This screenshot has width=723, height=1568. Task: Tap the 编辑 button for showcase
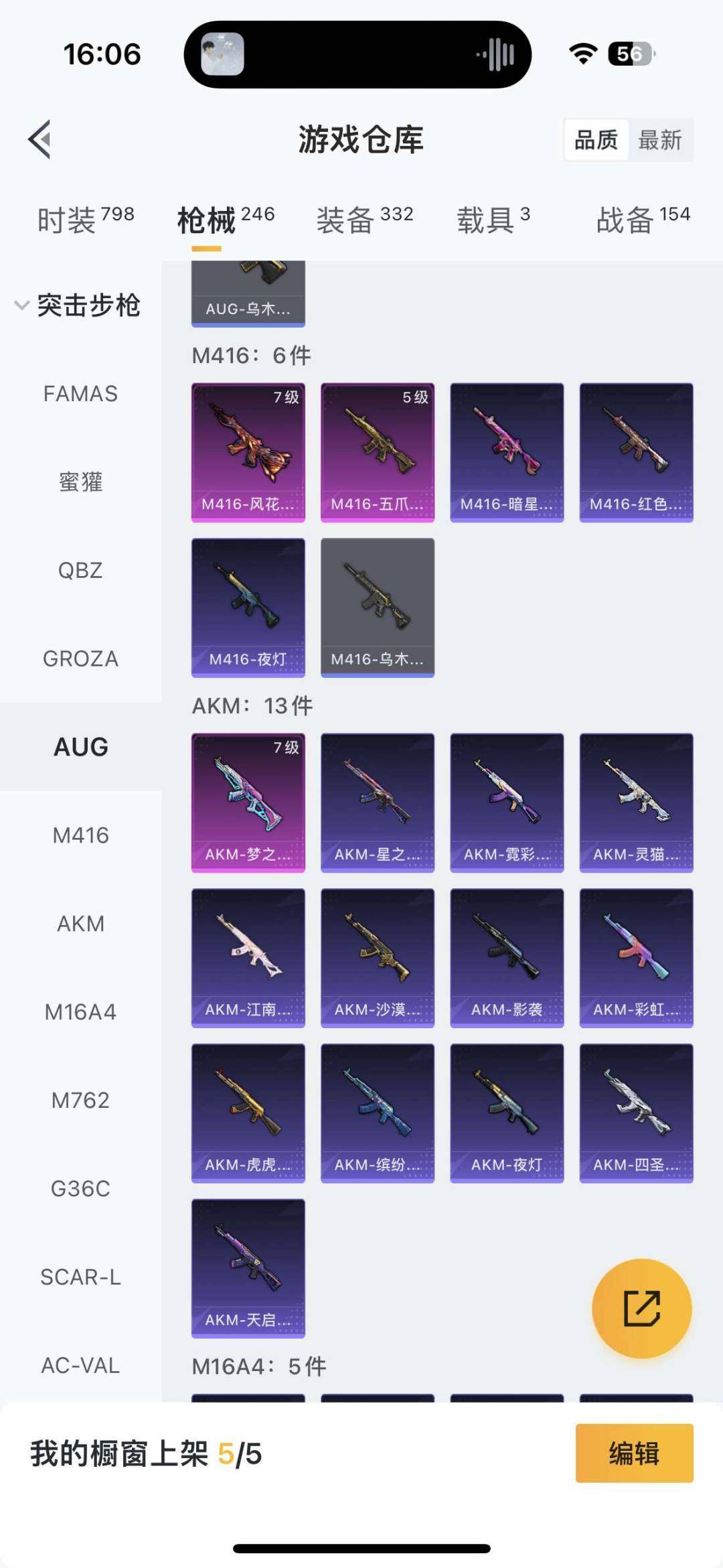pos(634,1453)
